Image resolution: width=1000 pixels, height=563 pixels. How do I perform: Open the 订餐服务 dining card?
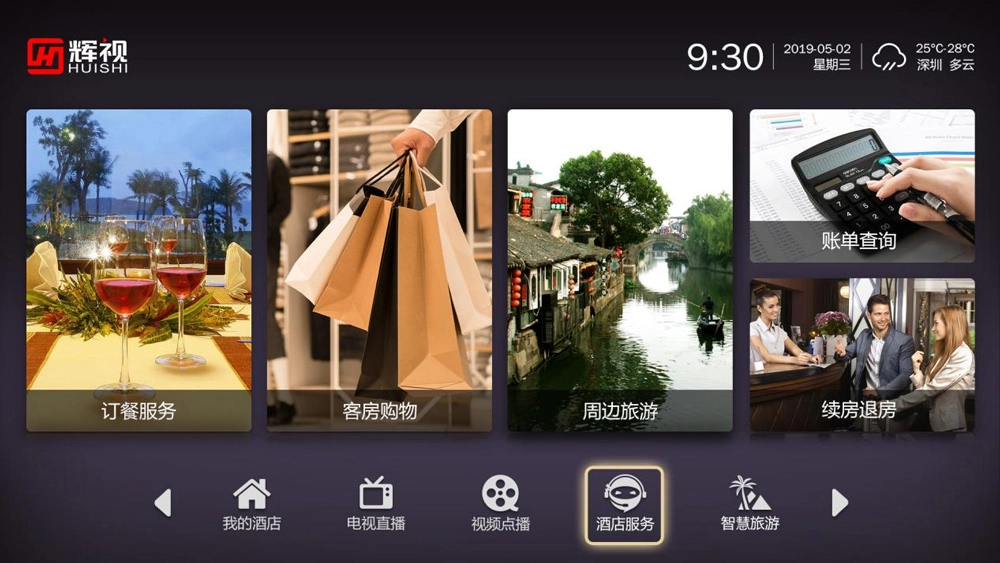click(139, 270)
